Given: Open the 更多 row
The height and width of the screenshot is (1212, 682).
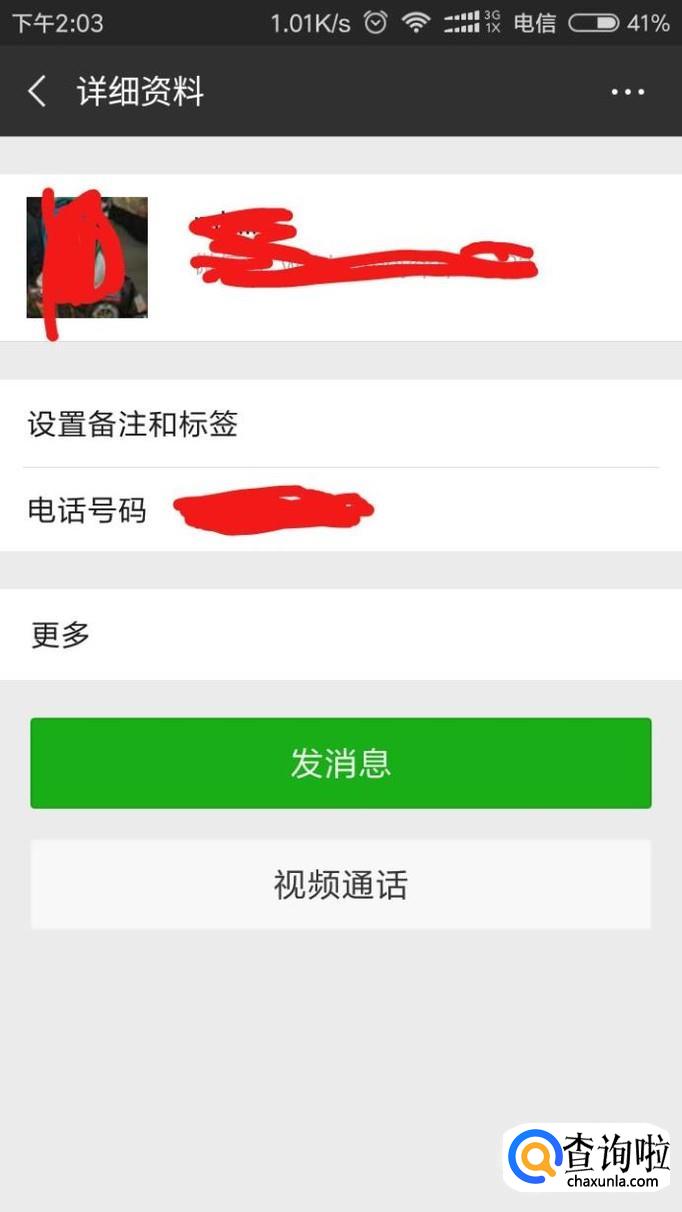Looking at the screenshot, I should tap(340, 634).
